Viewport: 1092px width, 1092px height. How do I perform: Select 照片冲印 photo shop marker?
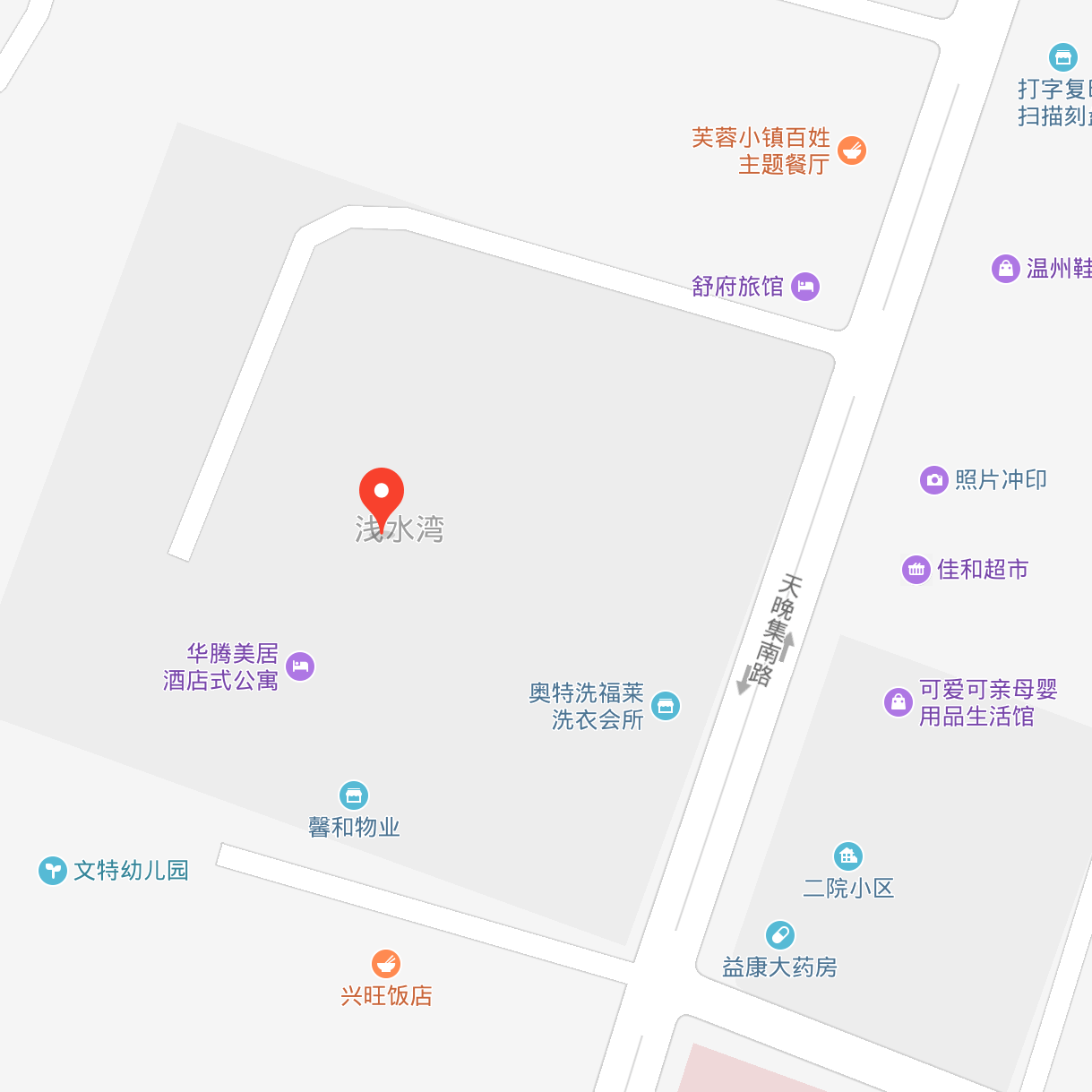[x=934, y=480]
